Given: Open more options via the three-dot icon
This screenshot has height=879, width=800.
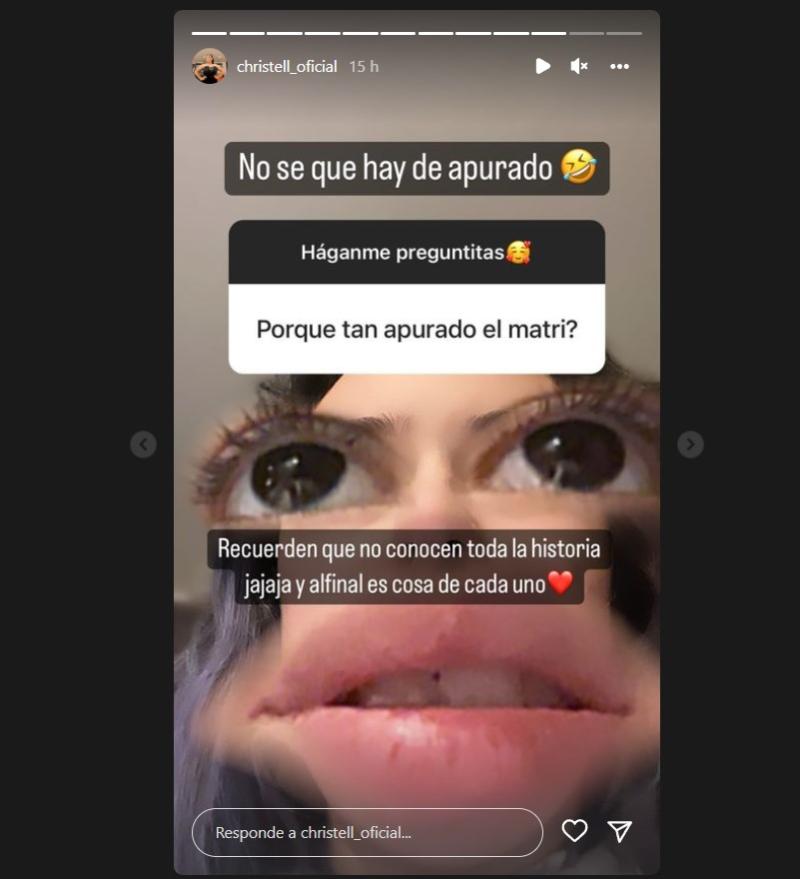Looking at the screenshot, I should coord(617,64).
